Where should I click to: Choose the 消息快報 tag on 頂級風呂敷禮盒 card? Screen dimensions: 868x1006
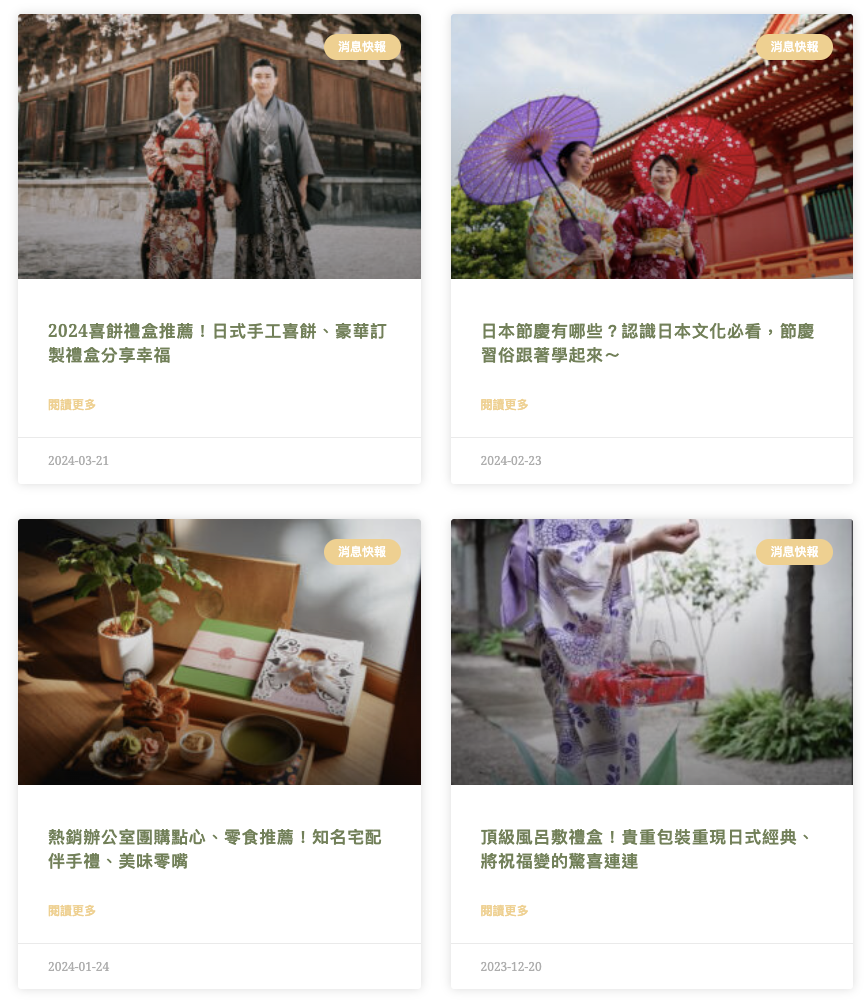point(794,552)
